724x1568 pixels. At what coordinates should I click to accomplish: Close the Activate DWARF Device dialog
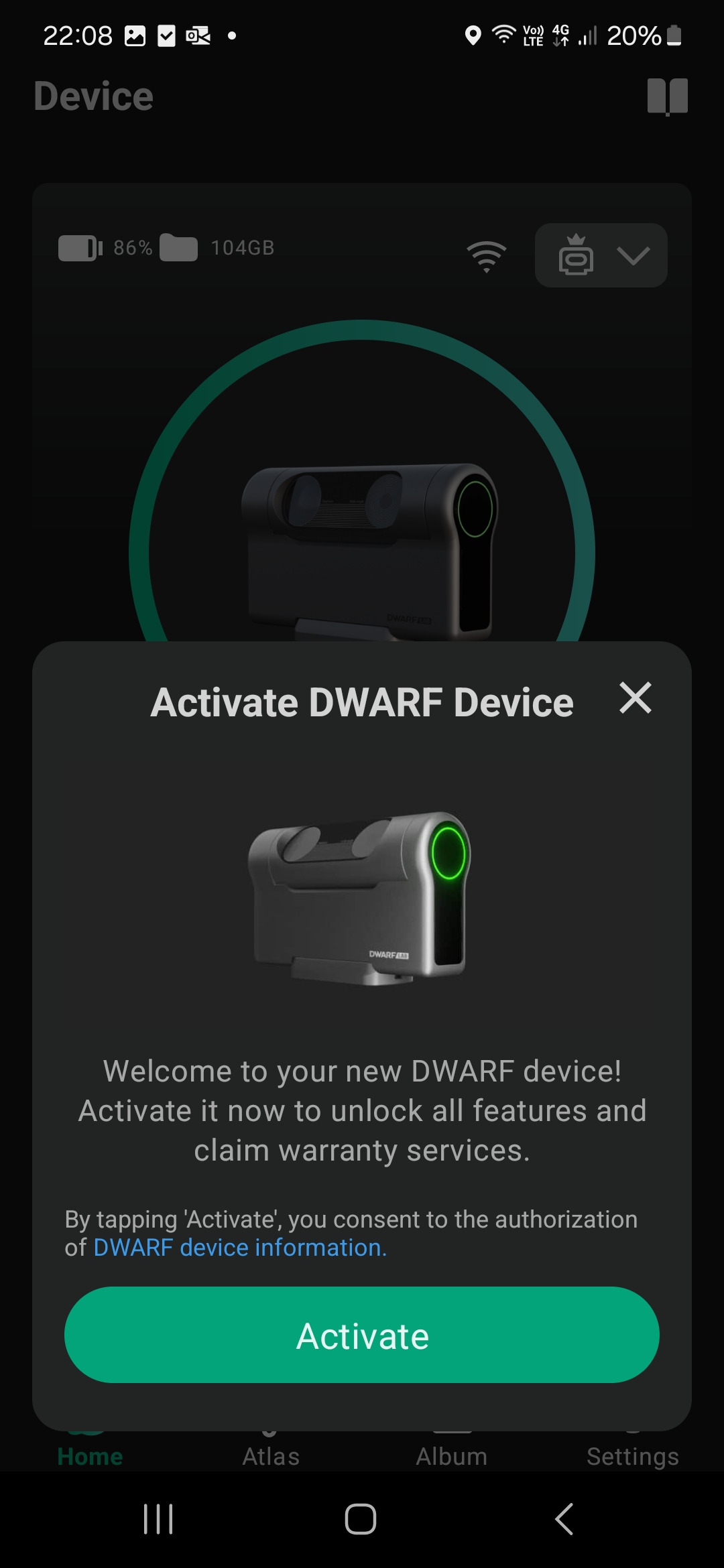click(x=635, y=698)
